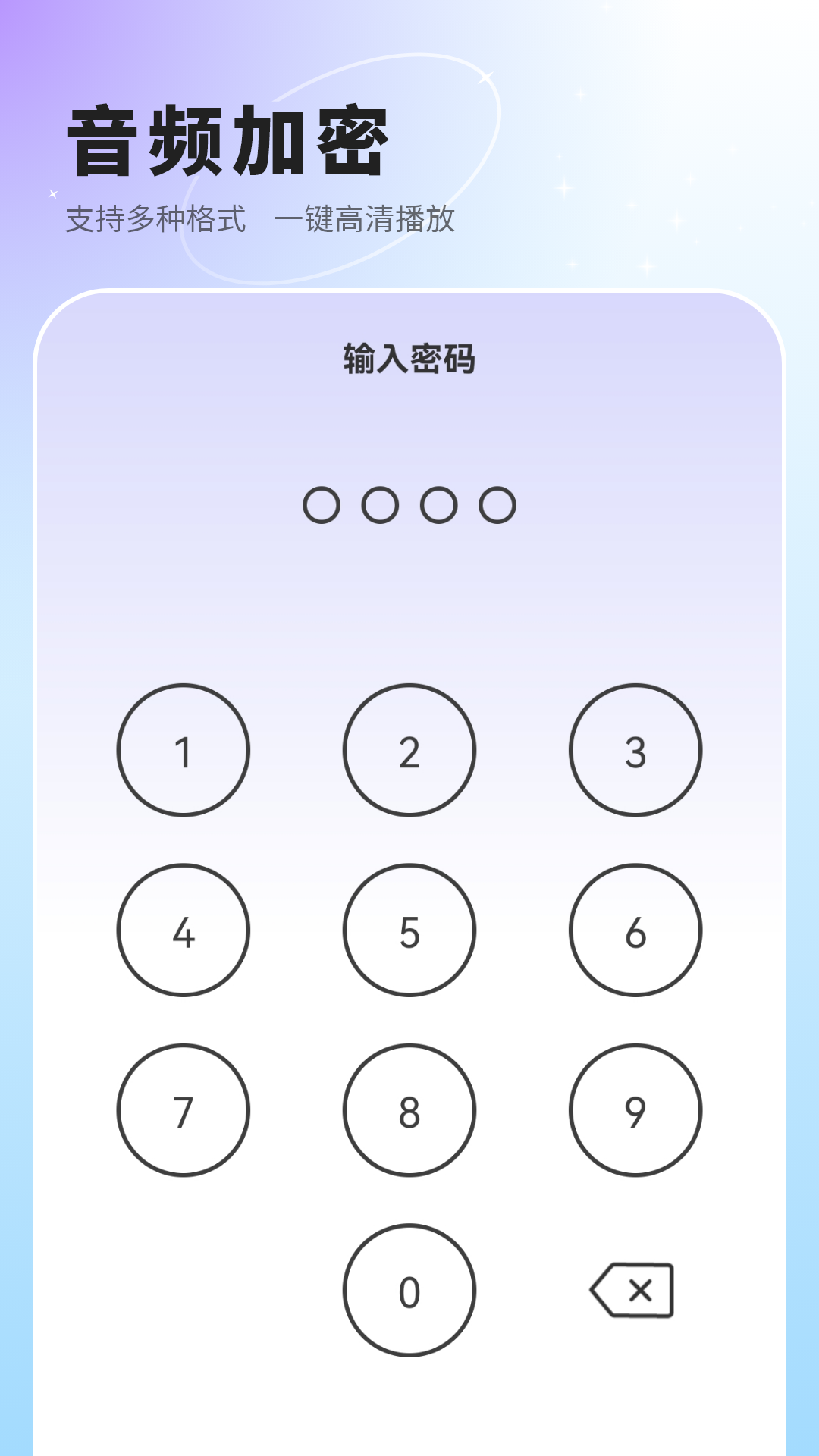The height and width of the screenshot is (1456, 819).
Task: Tap the 7 key
Action: pos(182,1111)
